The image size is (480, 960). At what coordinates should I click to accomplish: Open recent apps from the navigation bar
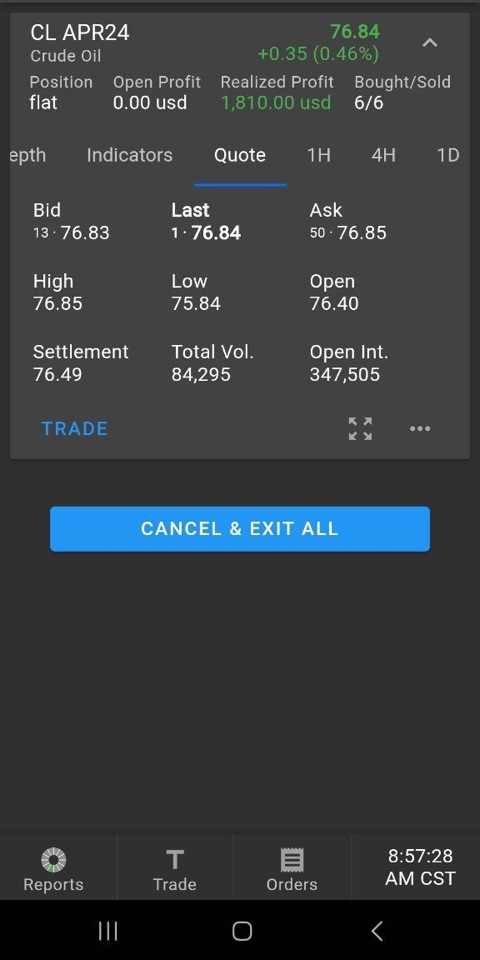(x=108, y=931)
